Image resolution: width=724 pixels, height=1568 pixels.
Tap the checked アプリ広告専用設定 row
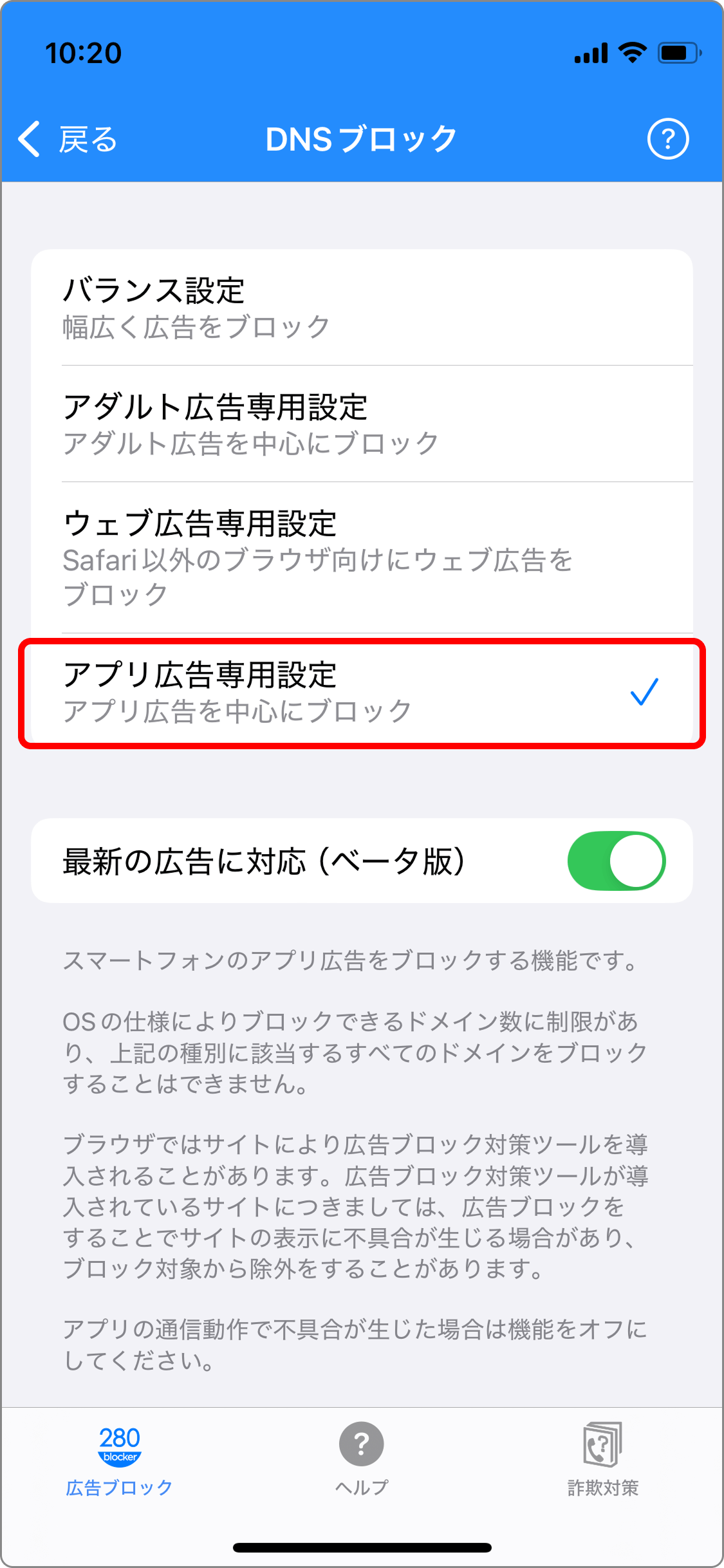click(360, 693)
